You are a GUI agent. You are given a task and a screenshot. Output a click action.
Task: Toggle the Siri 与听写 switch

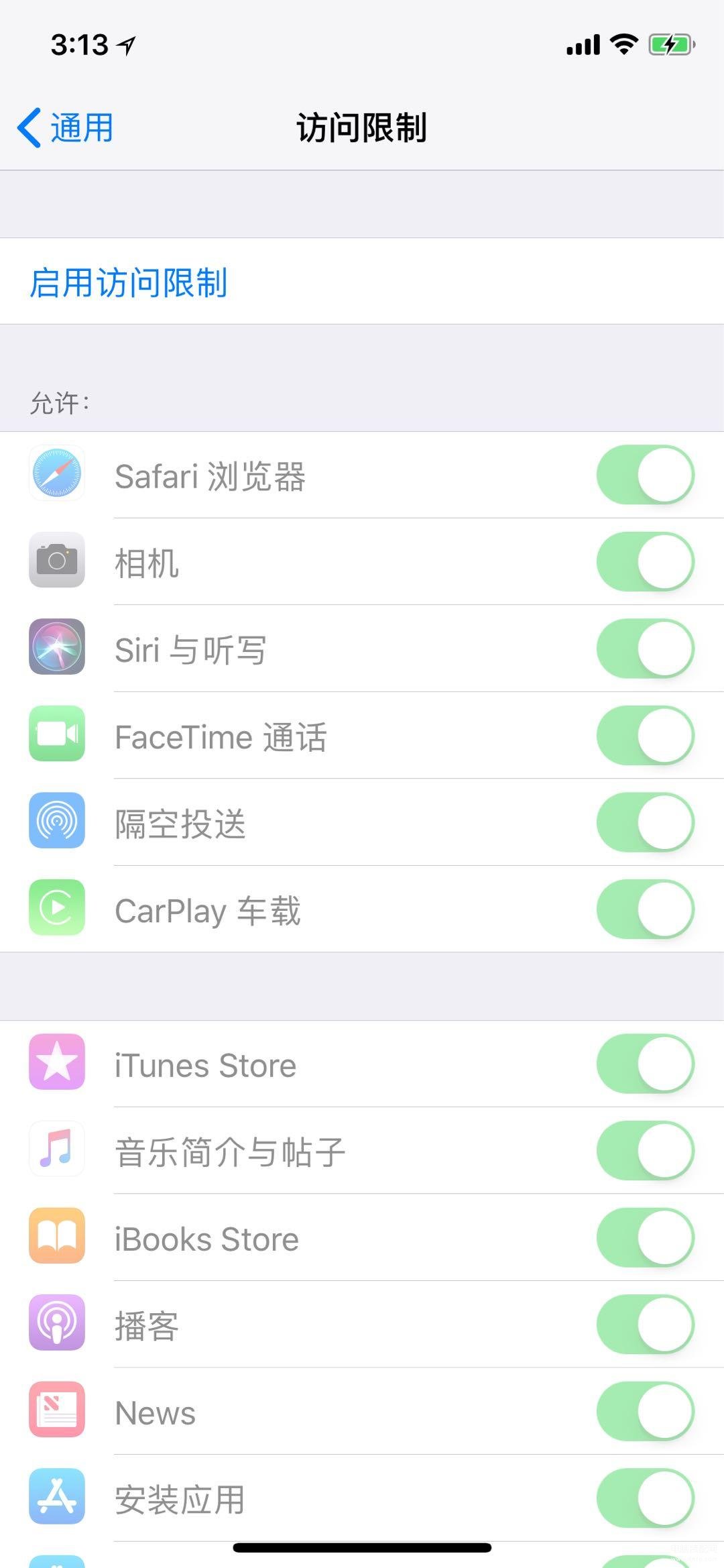[x=646, y=649]
